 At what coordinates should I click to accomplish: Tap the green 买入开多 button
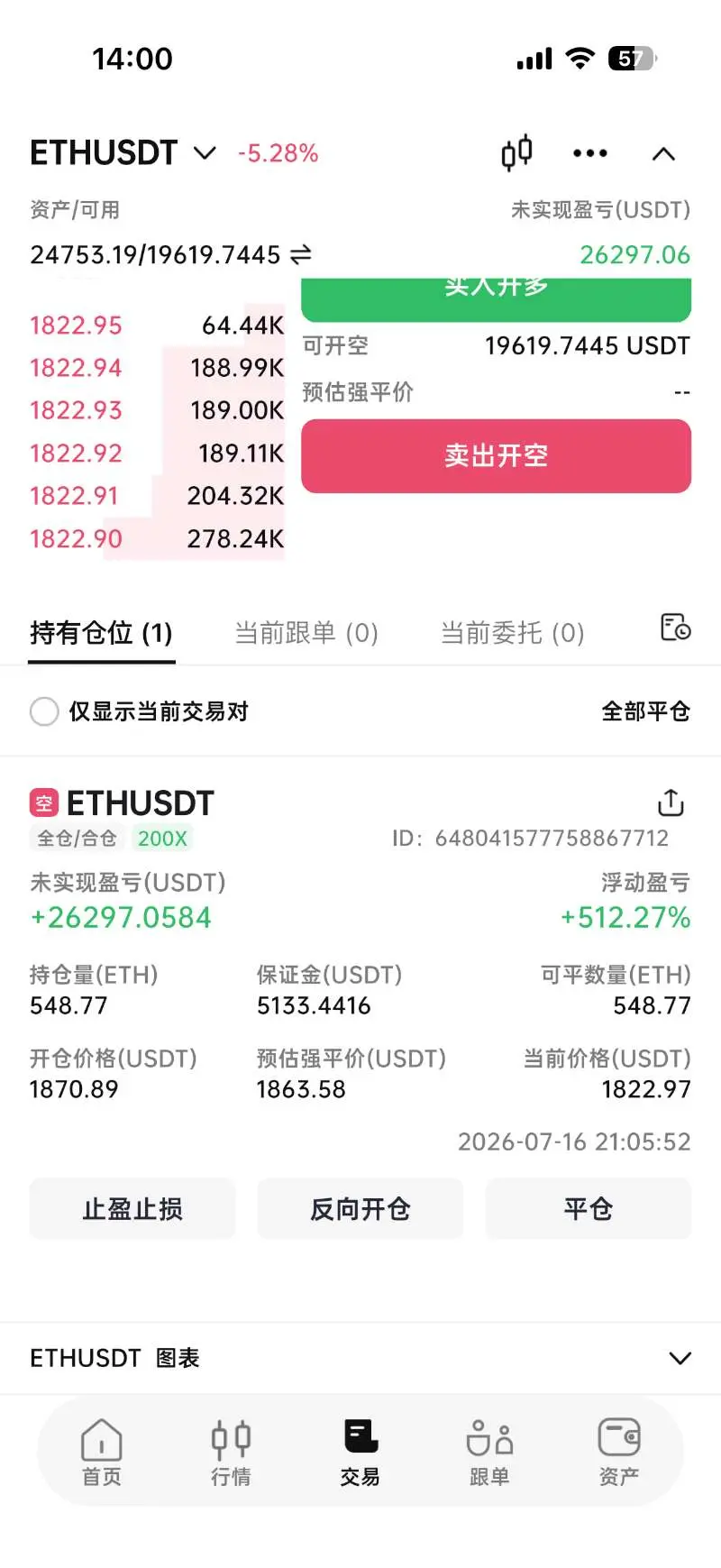(496, 299)
